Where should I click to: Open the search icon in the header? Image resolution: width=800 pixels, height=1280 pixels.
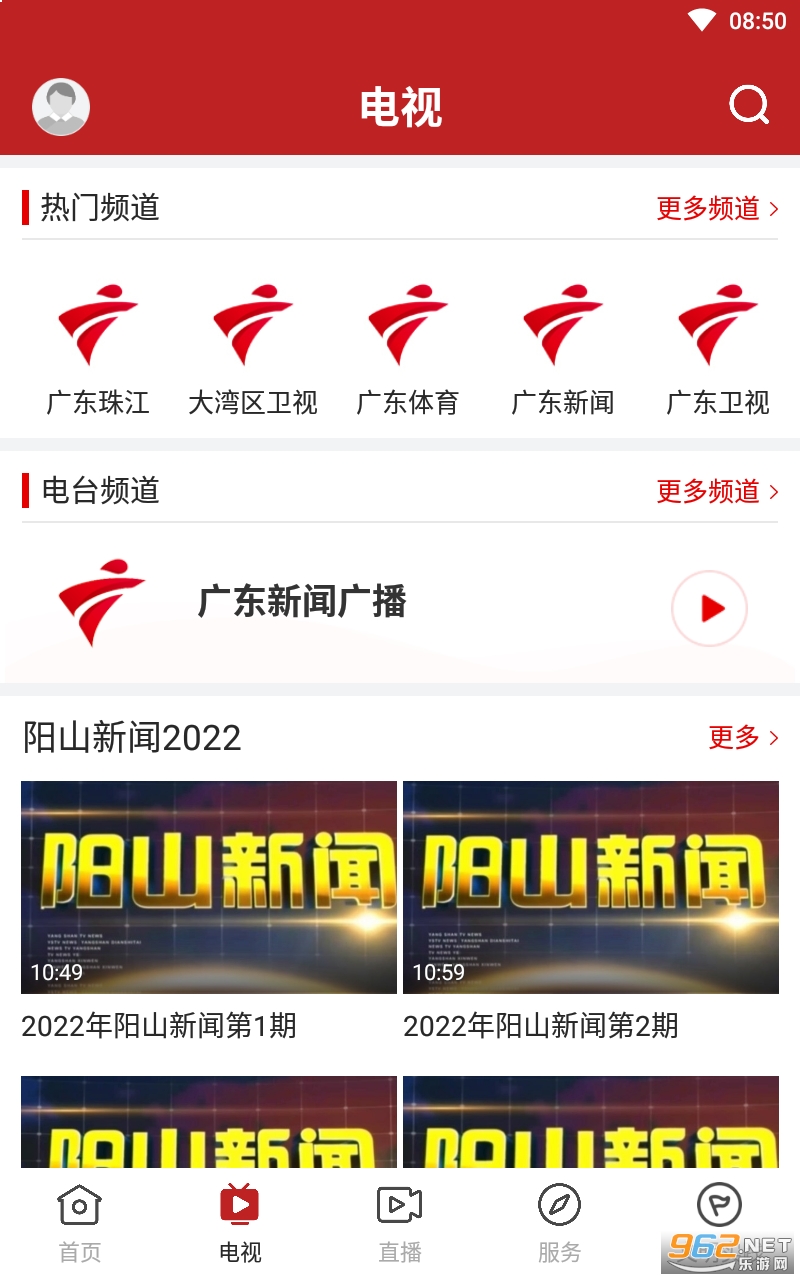[x=749, y=105]
